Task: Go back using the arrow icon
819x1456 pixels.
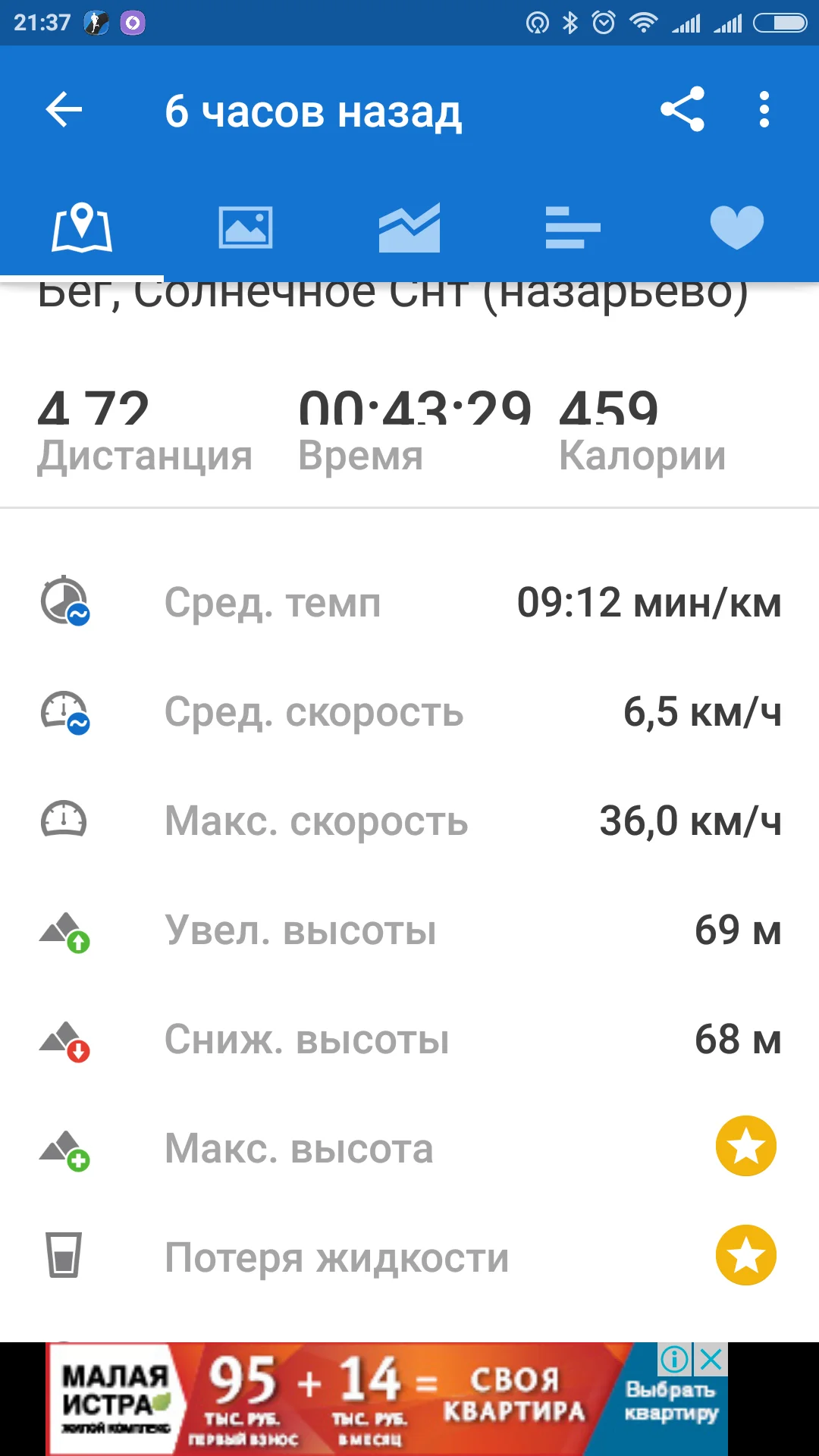Action: tap(64, 111)
